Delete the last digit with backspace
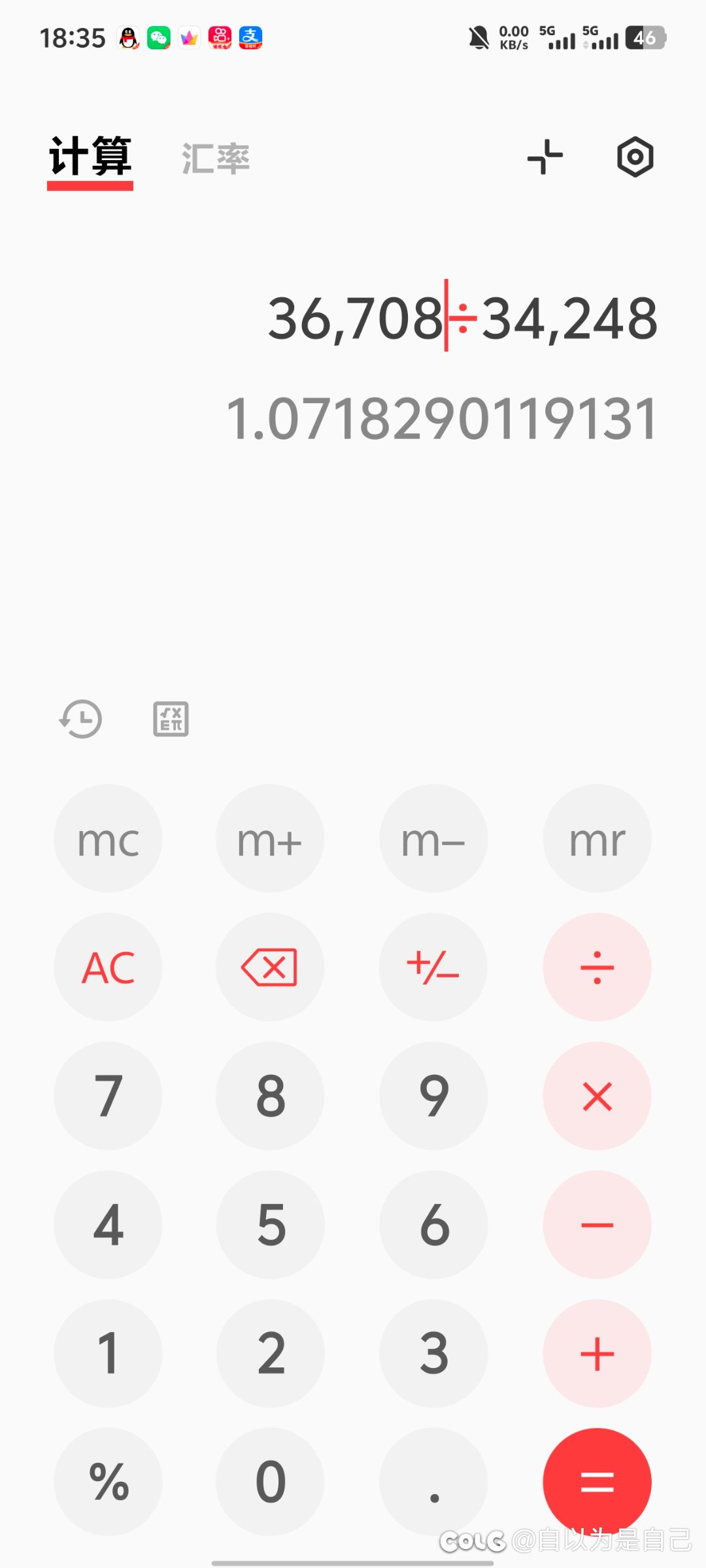706x1568 pixels. [270, 968]
